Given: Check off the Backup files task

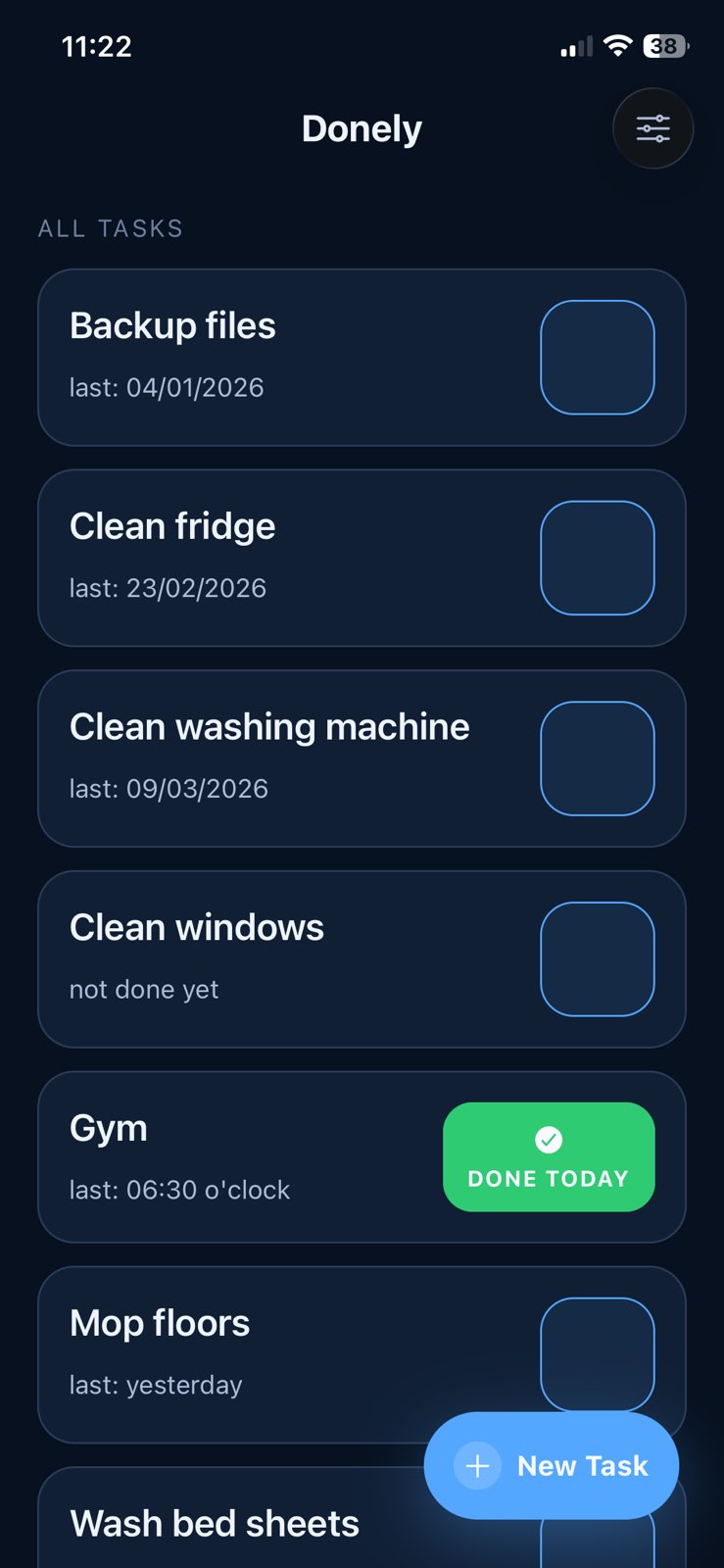Looking at the screenshot, I should (x=597, y=357).
